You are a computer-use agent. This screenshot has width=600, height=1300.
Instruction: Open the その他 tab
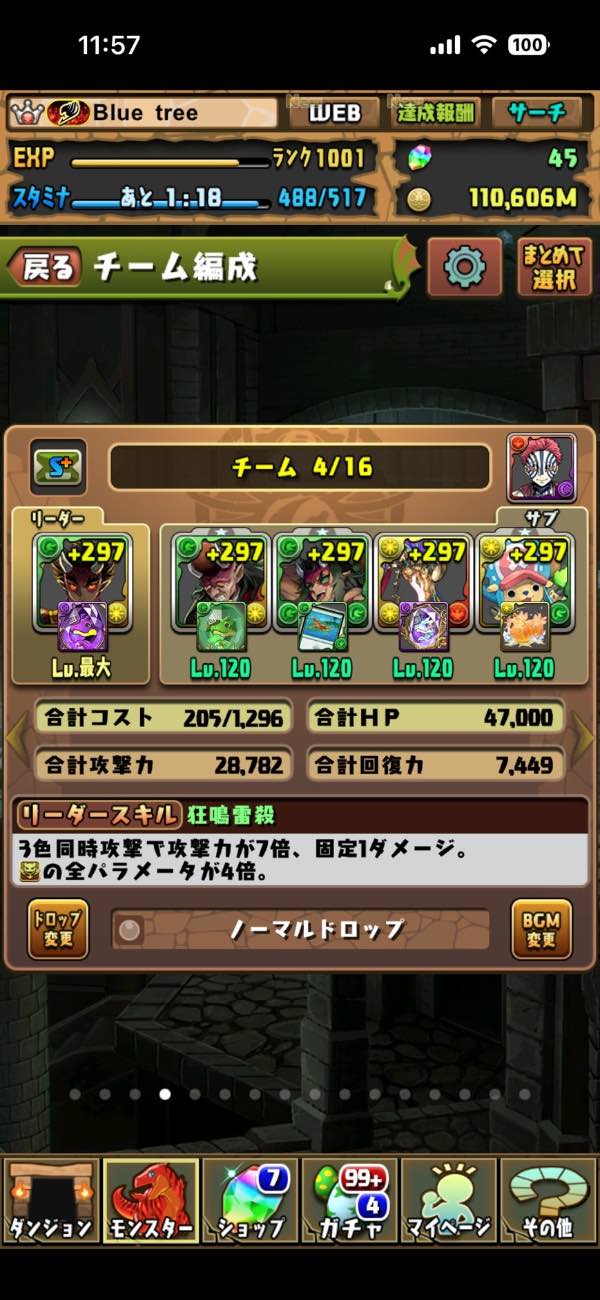coord(549,1200)
